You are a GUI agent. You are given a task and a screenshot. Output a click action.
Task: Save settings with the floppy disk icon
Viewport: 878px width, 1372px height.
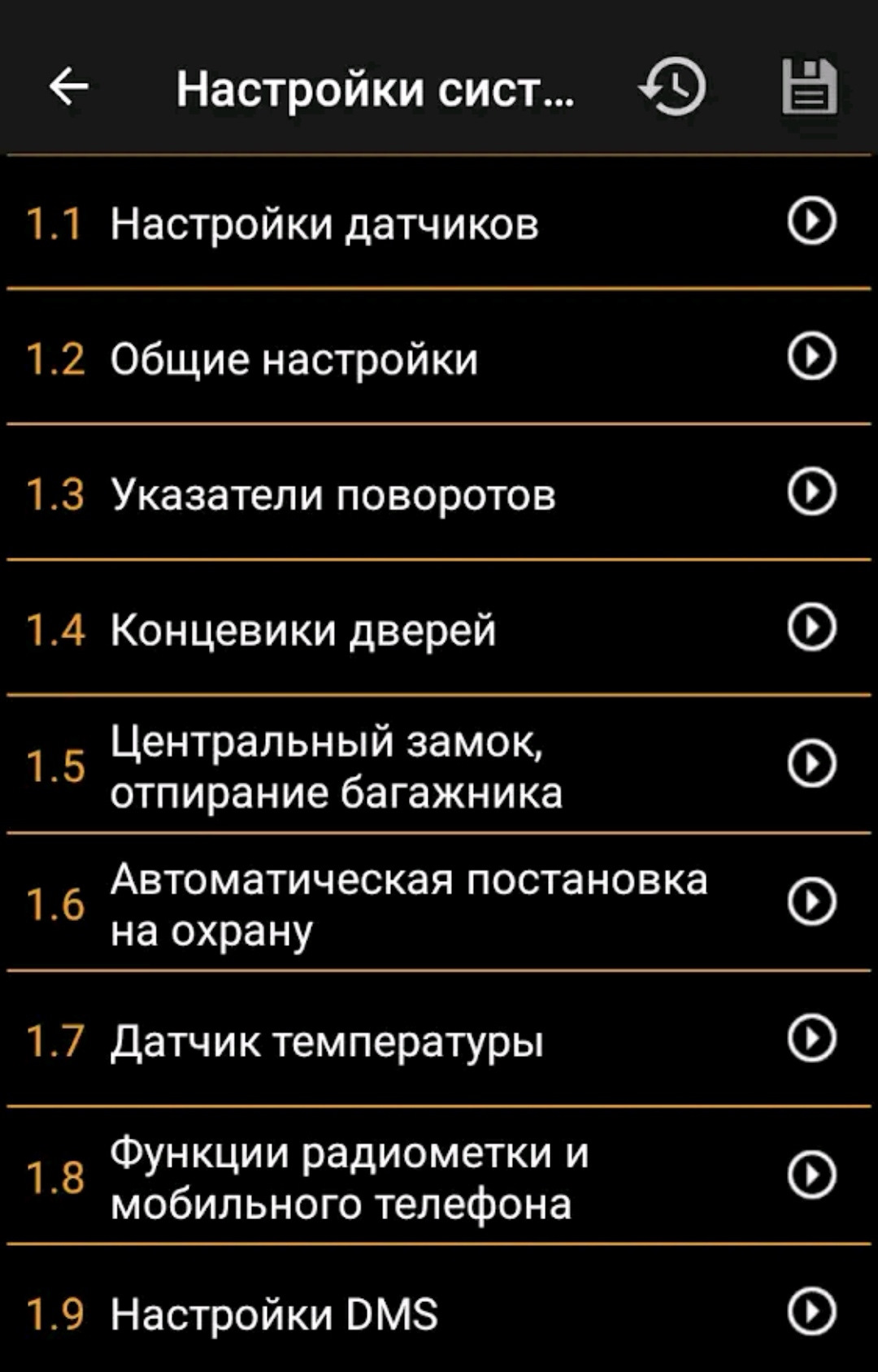(x=809, y=87)
